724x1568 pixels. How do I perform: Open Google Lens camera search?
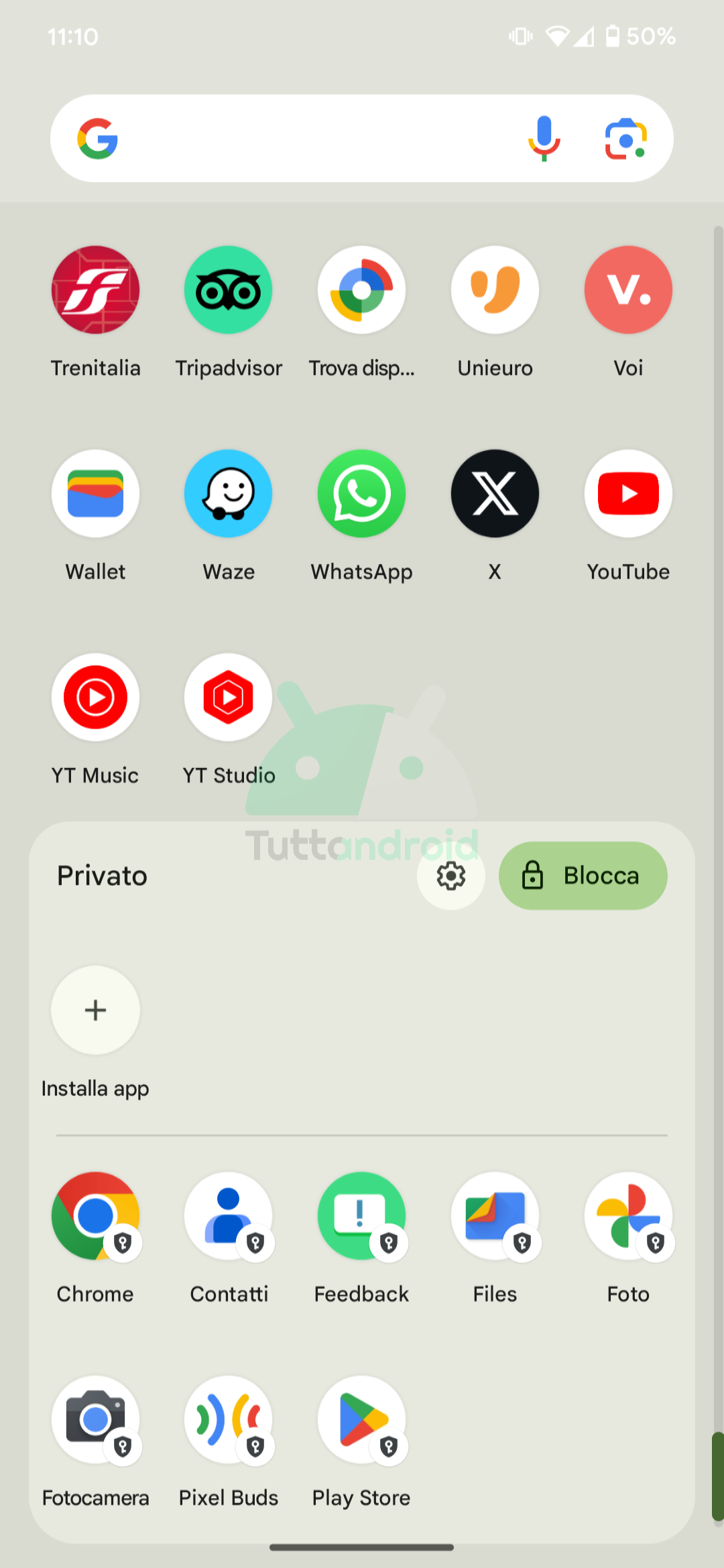pos(625,139)
